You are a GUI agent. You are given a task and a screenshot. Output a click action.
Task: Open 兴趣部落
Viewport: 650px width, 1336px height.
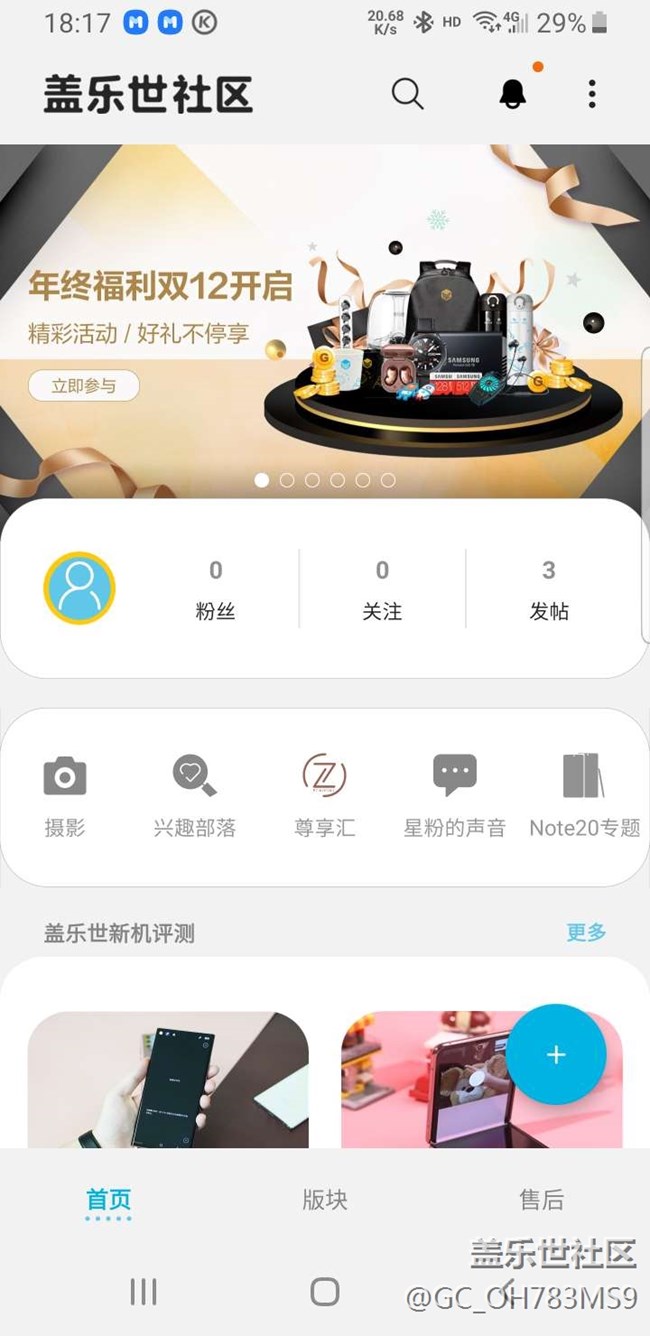194,795
